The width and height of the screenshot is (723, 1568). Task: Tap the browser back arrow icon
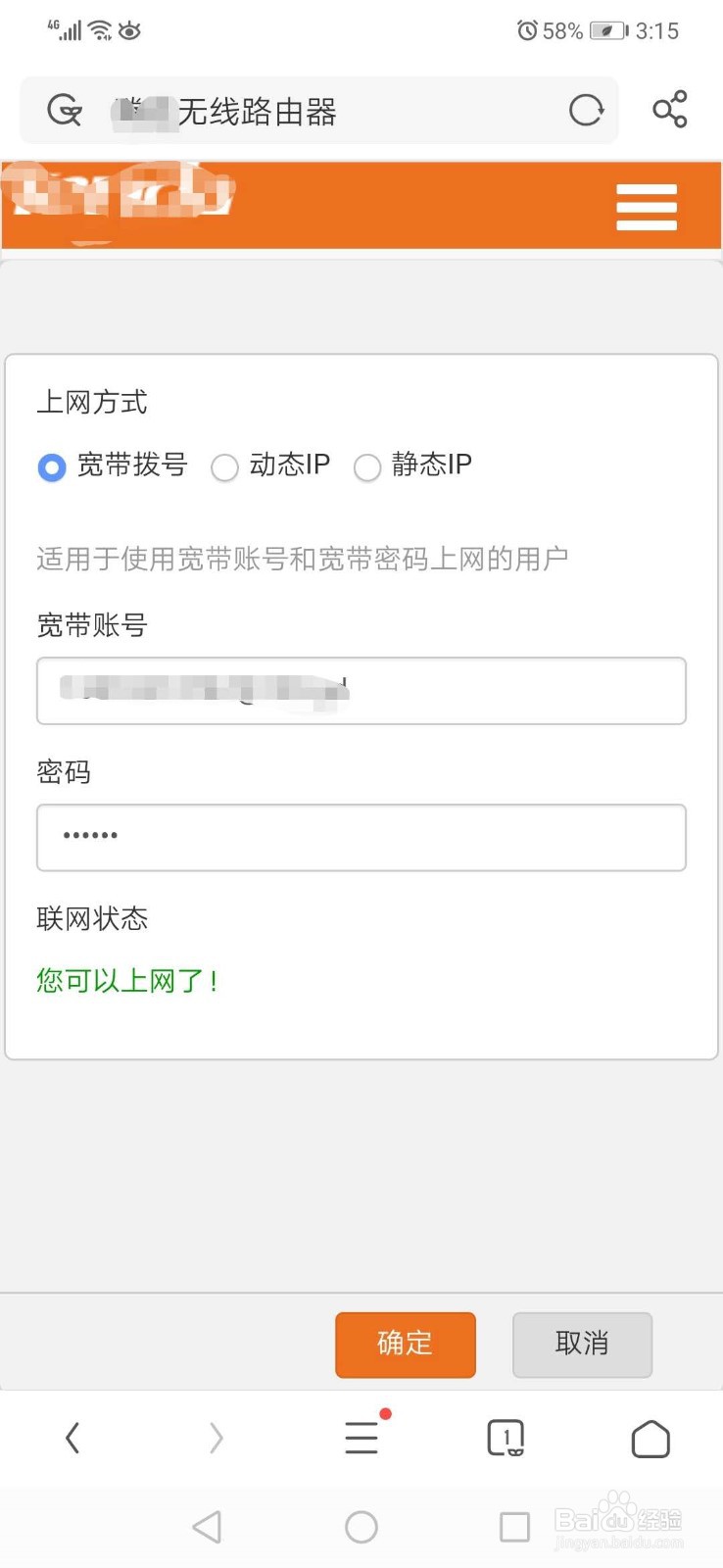tap(72, 1438)
